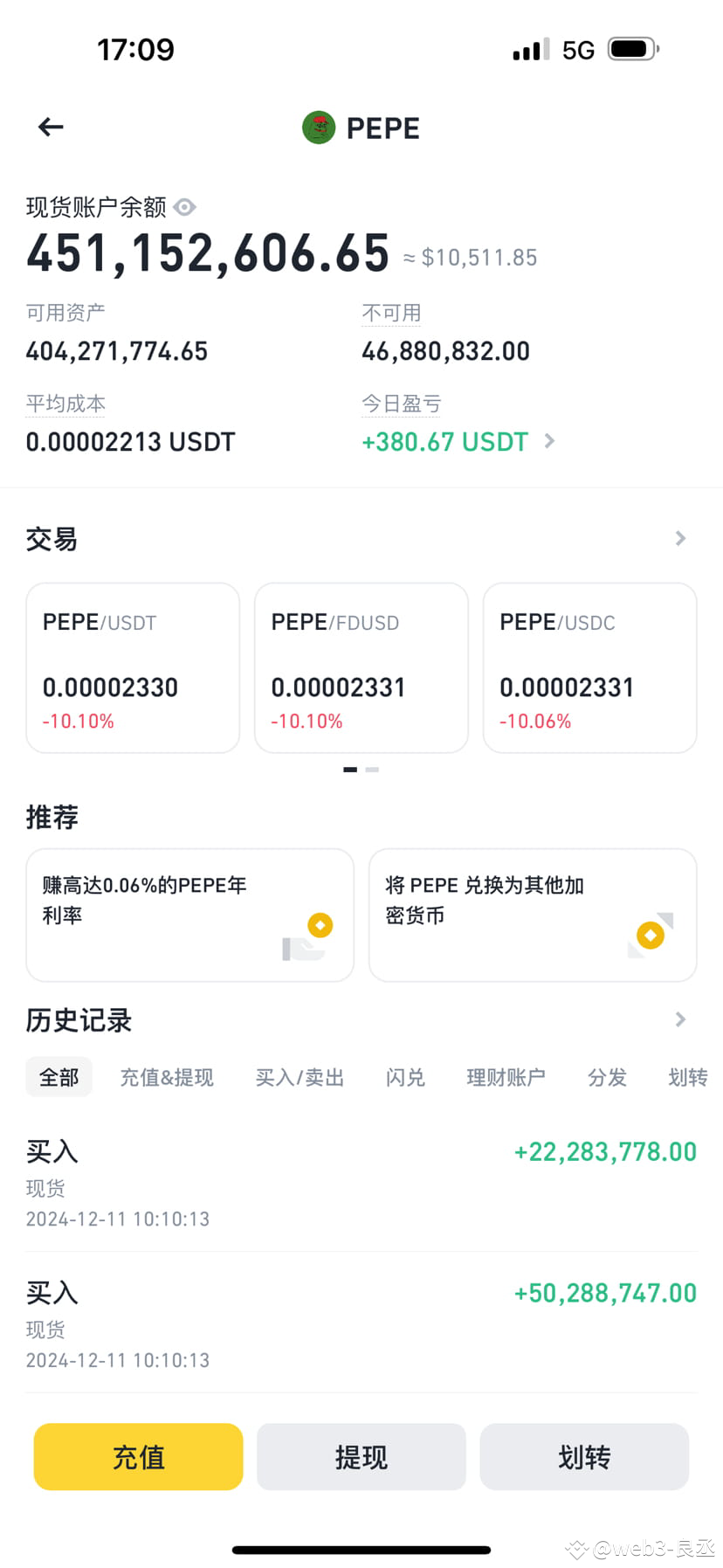723x1568 pixels.
Task: Switch to the 买入/卖出 history tab
Action: tap(300, 1077)
